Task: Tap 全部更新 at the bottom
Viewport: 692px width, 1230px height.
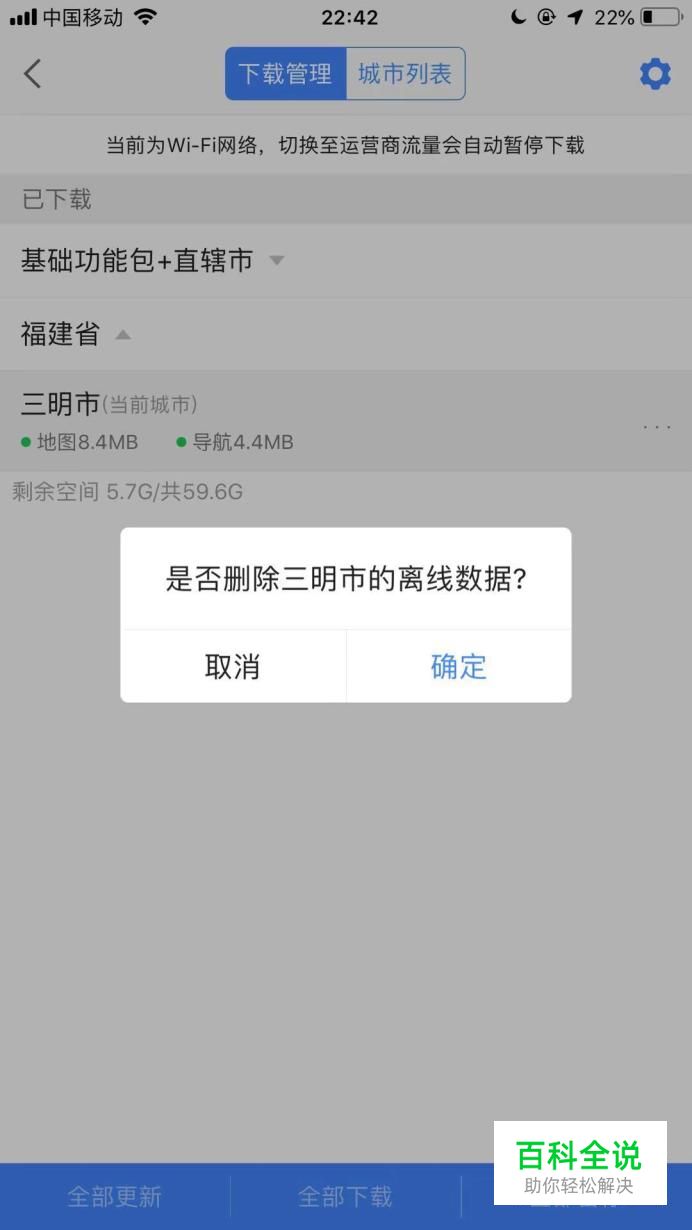Action: point(114,1196)
